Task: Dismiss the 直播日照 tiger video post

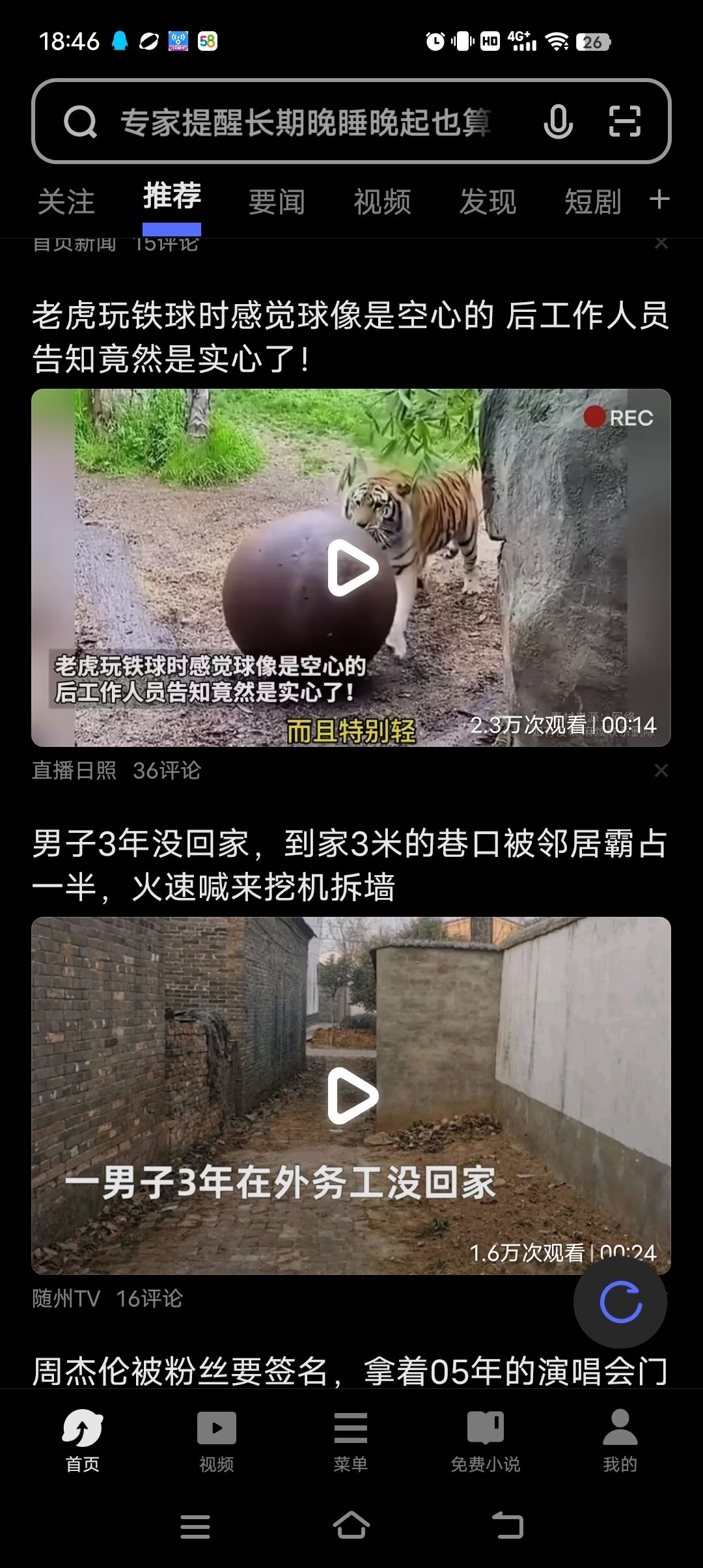Action: point(661,771)
